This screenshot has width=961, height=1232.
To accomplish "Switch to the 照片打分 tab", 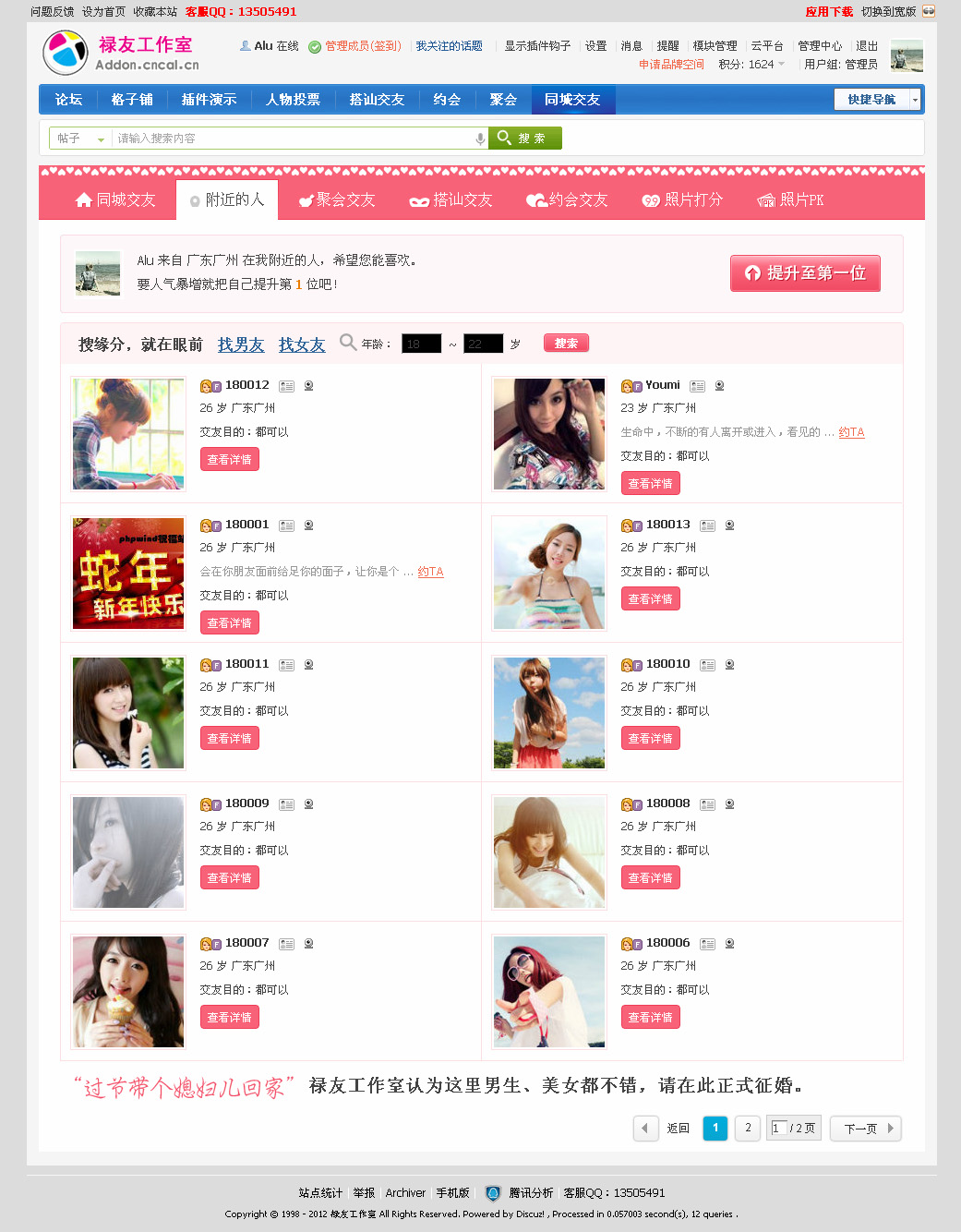I will pyautogui.click(x=682, y=200).
